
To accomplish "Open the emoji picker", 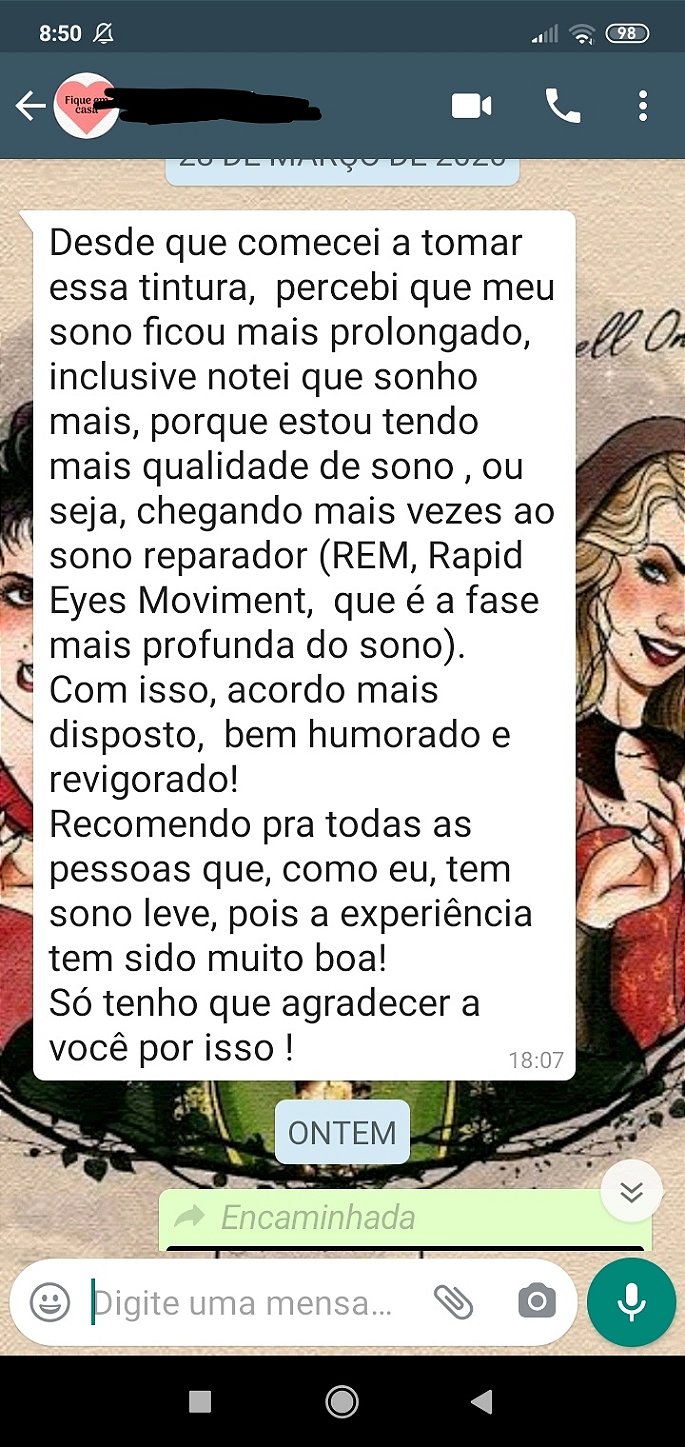I will (x=50, y=1302).
